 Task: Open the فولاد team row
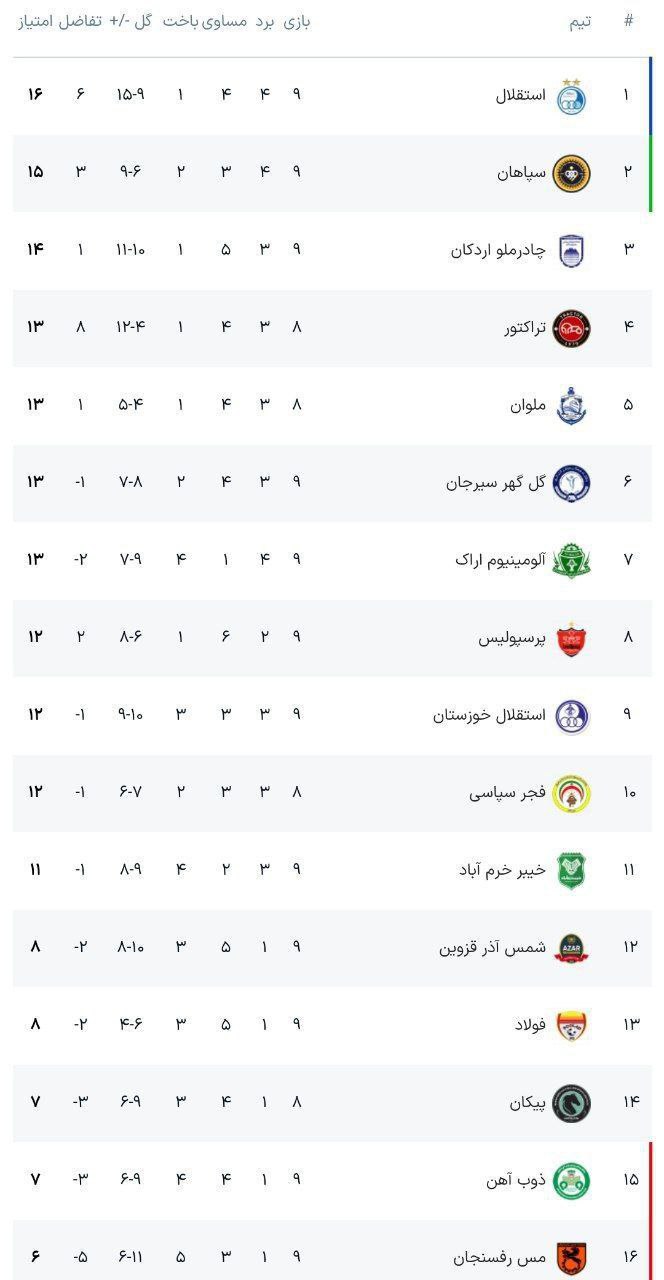528,1025
